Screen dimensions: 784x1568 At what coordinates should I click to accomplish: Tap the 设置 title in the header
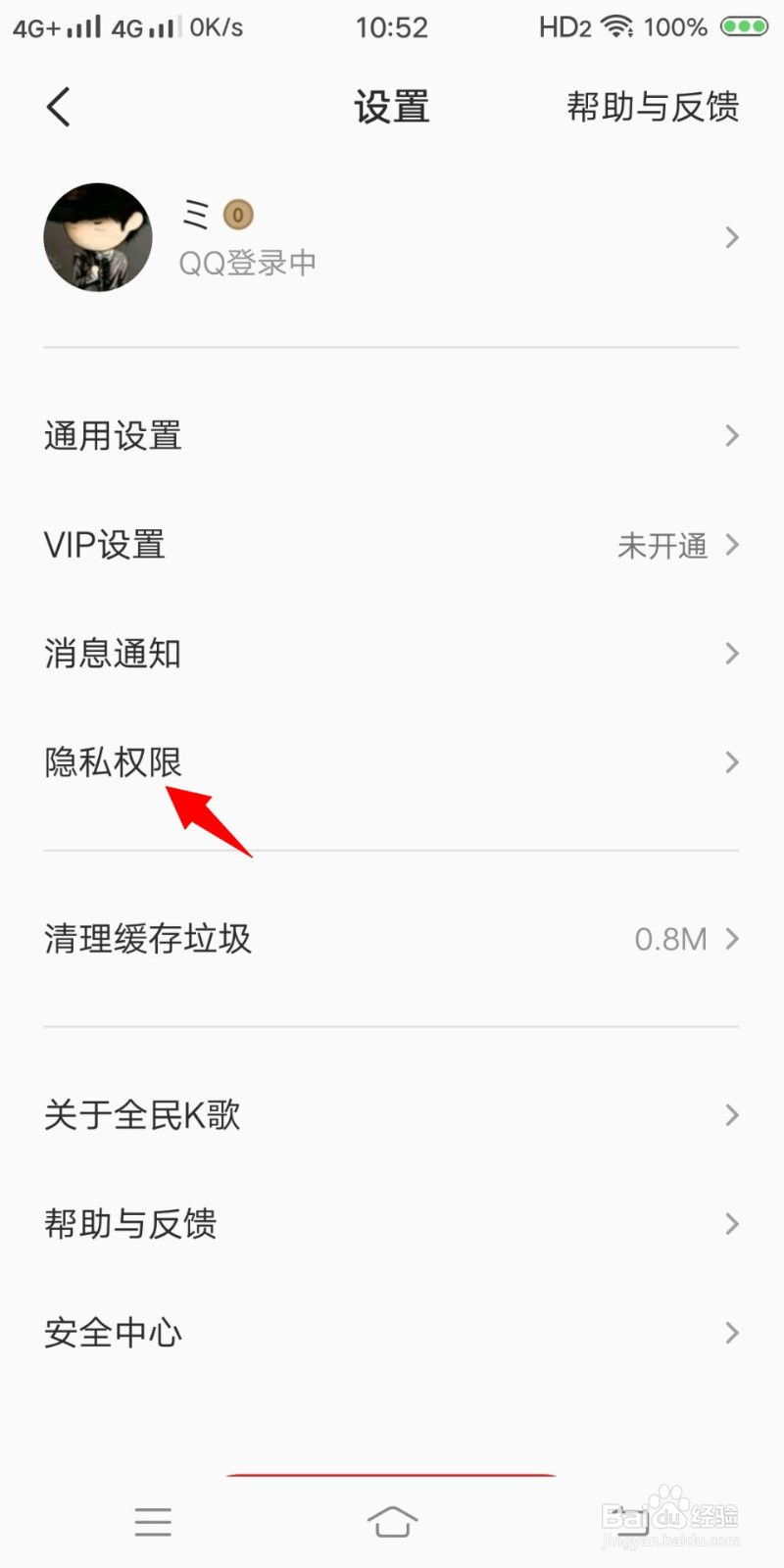[391, 108]
